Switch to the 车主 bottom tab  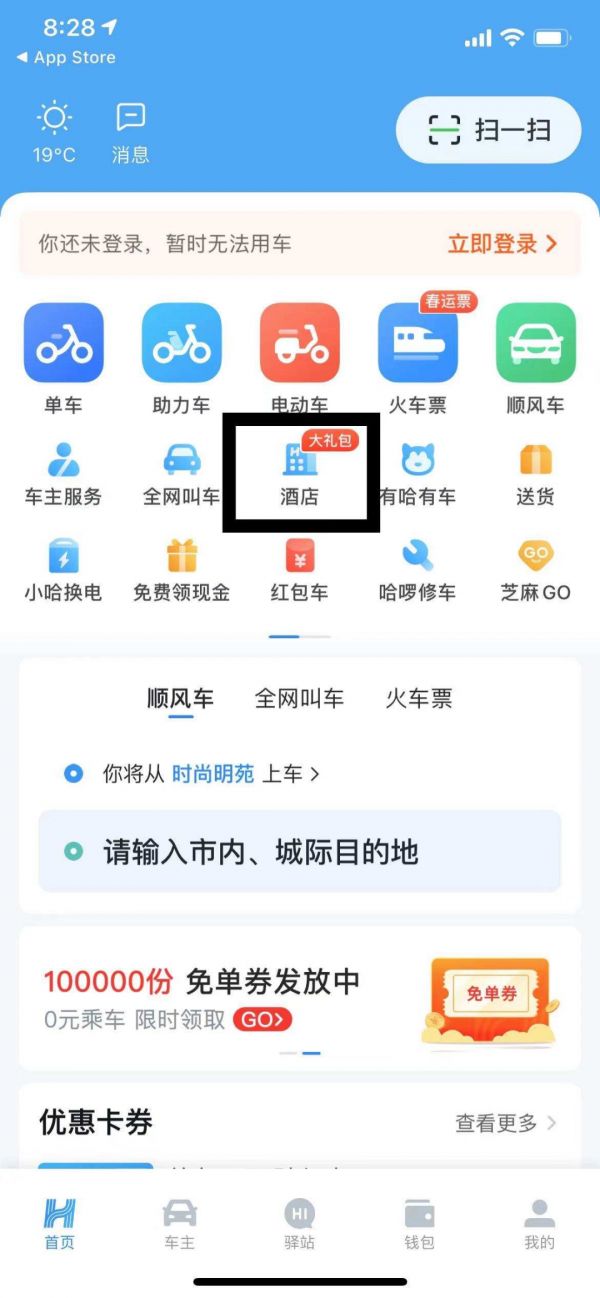(x=180, y=1224)
